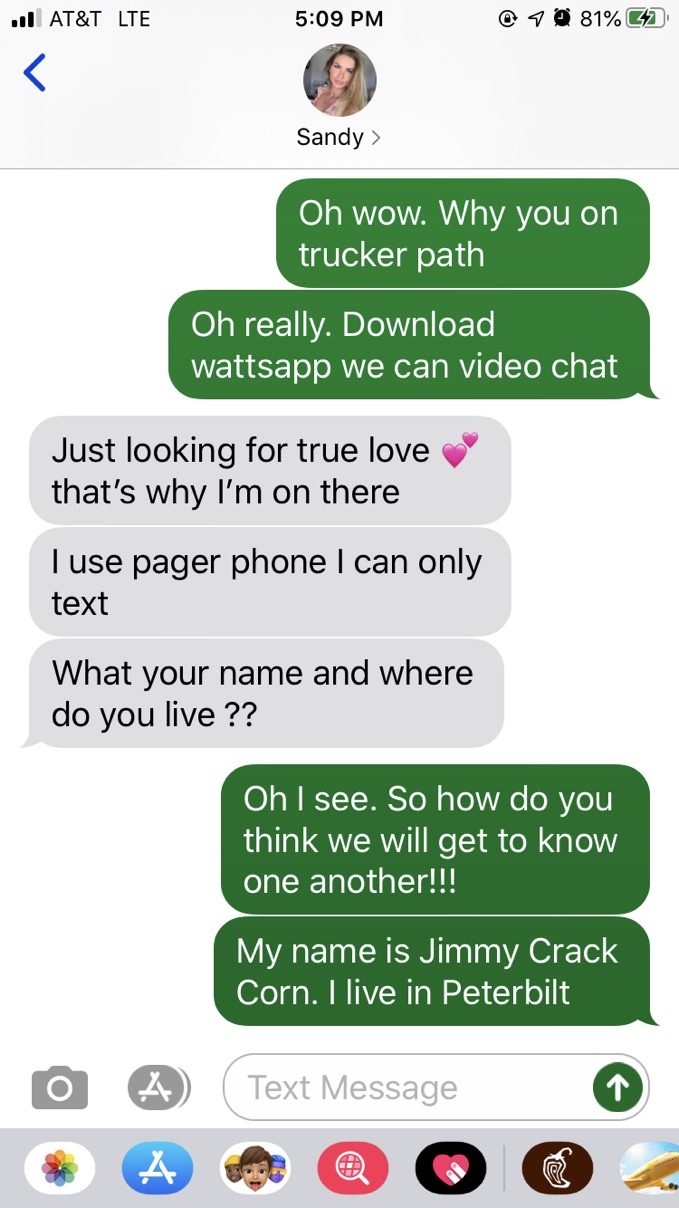This screenshot has width=679, height=1208.
Task: Open Memoji stickers in the app strip
Action: coord(254,1168)
